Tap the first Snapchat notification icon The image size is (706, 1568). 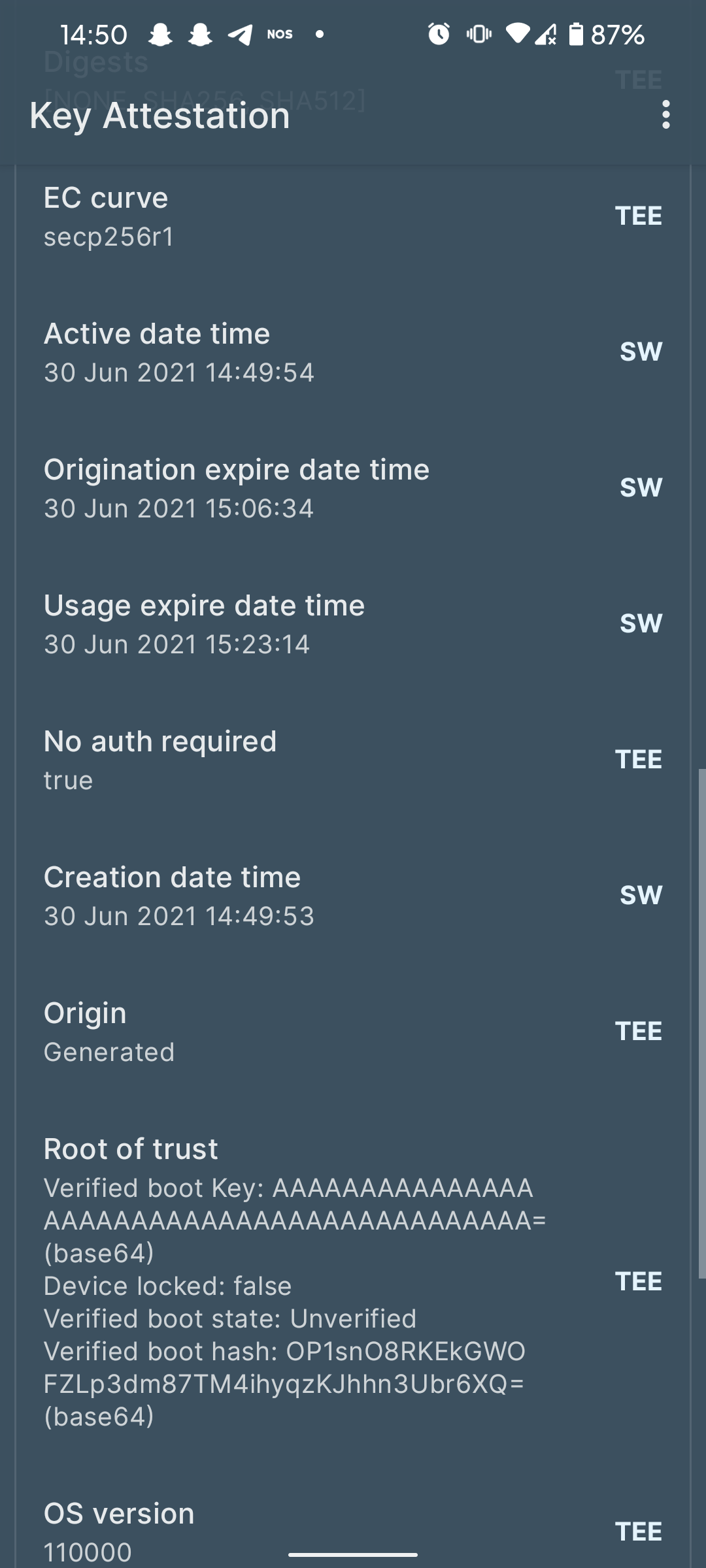point(160,34)
